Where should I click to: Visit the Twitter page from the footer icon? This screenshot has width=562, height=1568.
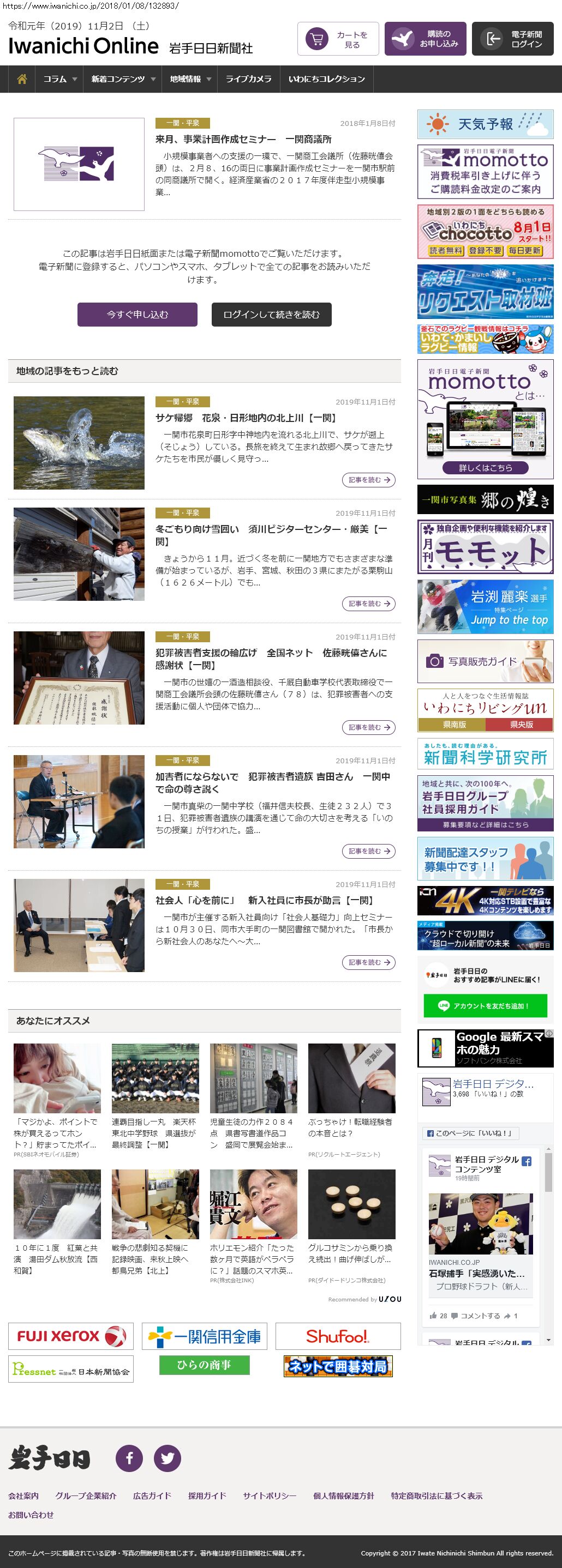168,1458
